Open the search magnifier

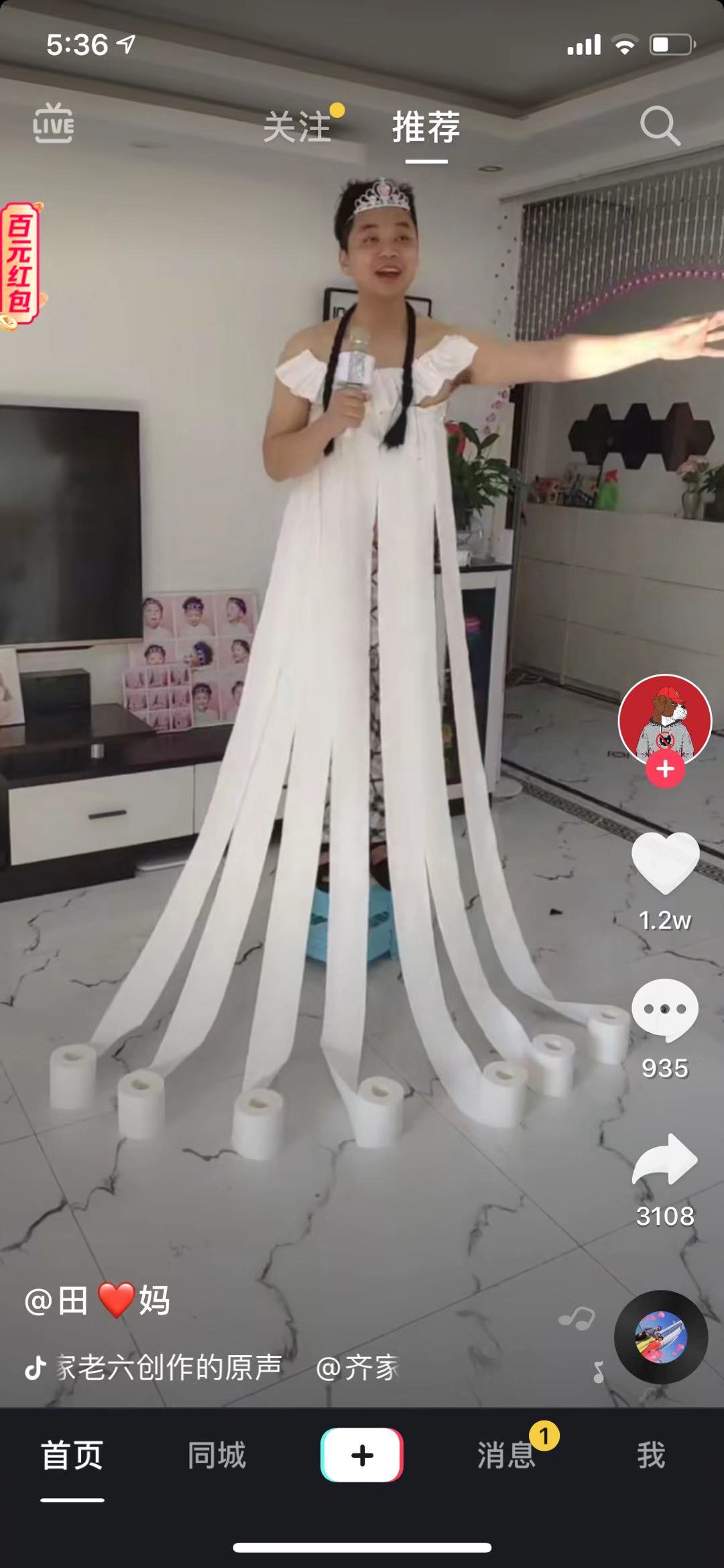659,125
